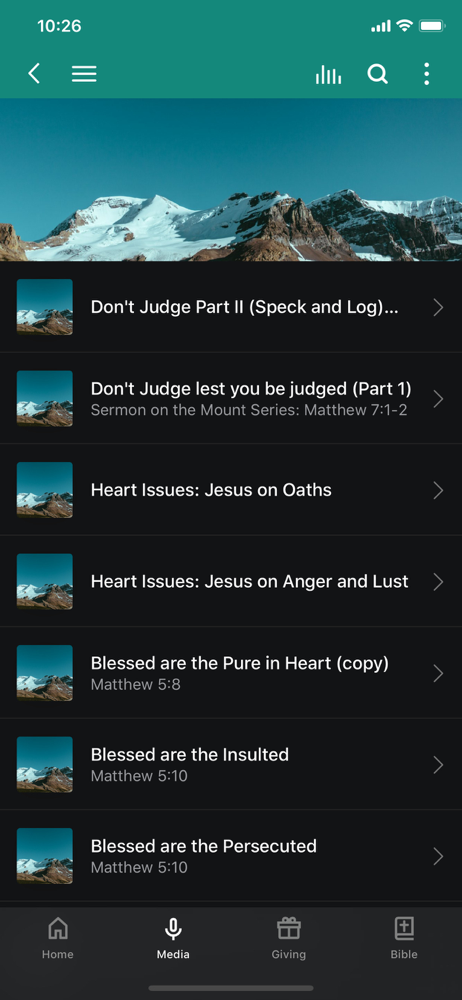This screenshot has height=1000, width=462.
Task: Select Heart Issues: Jesus on Oaths
Action: (231, 490)
